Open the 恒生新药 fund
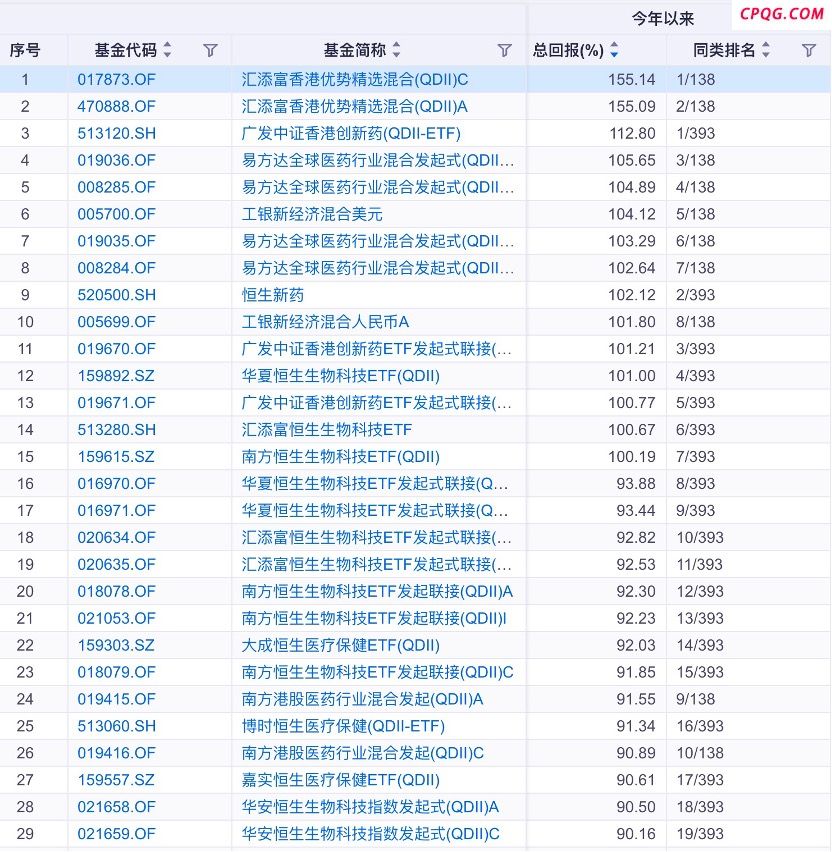The image size is (832, 852). pyautogui.click(x=273, y=295)
